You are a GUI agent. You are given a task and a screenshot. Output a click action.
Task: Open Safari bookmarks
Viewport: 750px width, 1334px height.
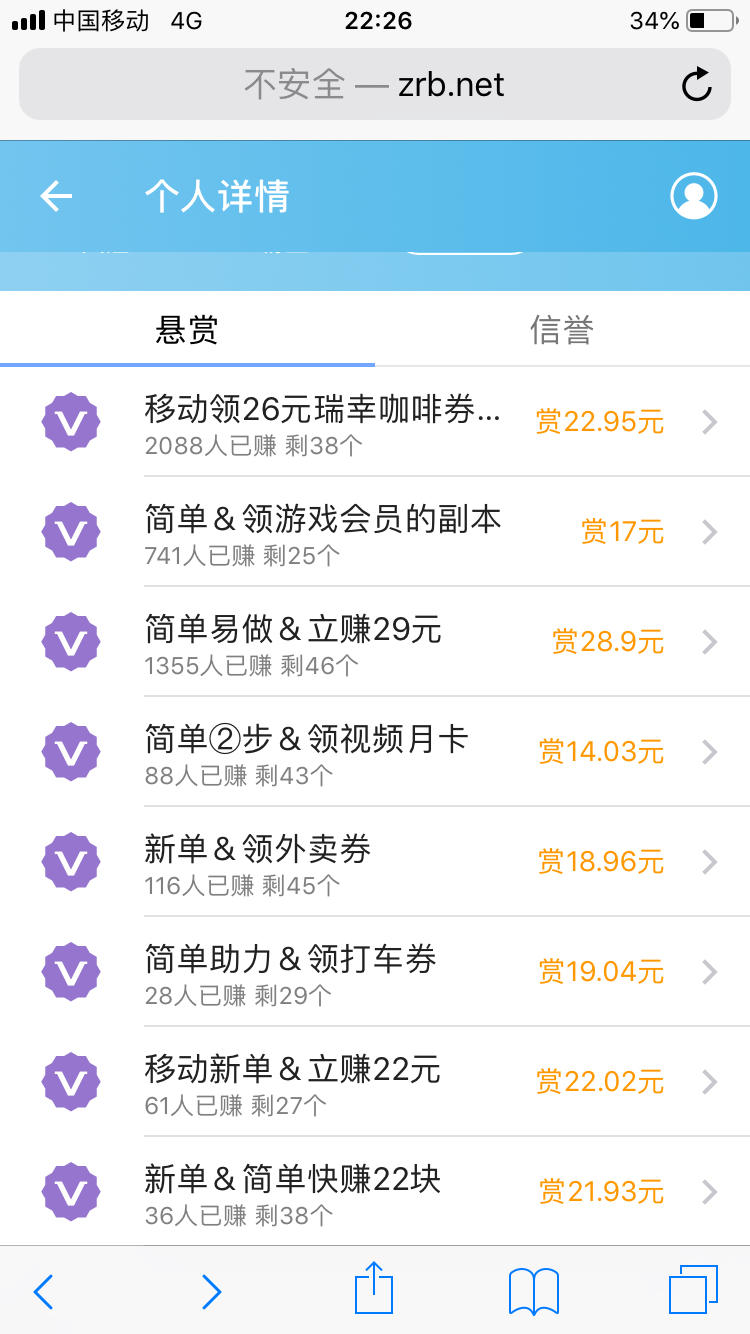(x=533, y=1291)
